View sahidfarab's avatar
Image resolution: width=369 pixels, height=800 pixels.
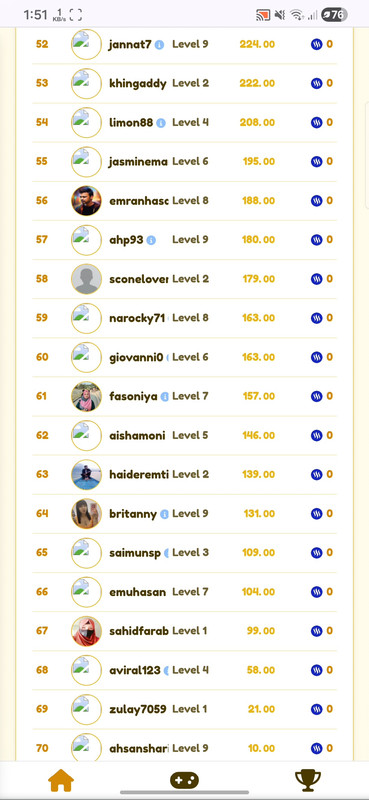[x=86, y=631]
